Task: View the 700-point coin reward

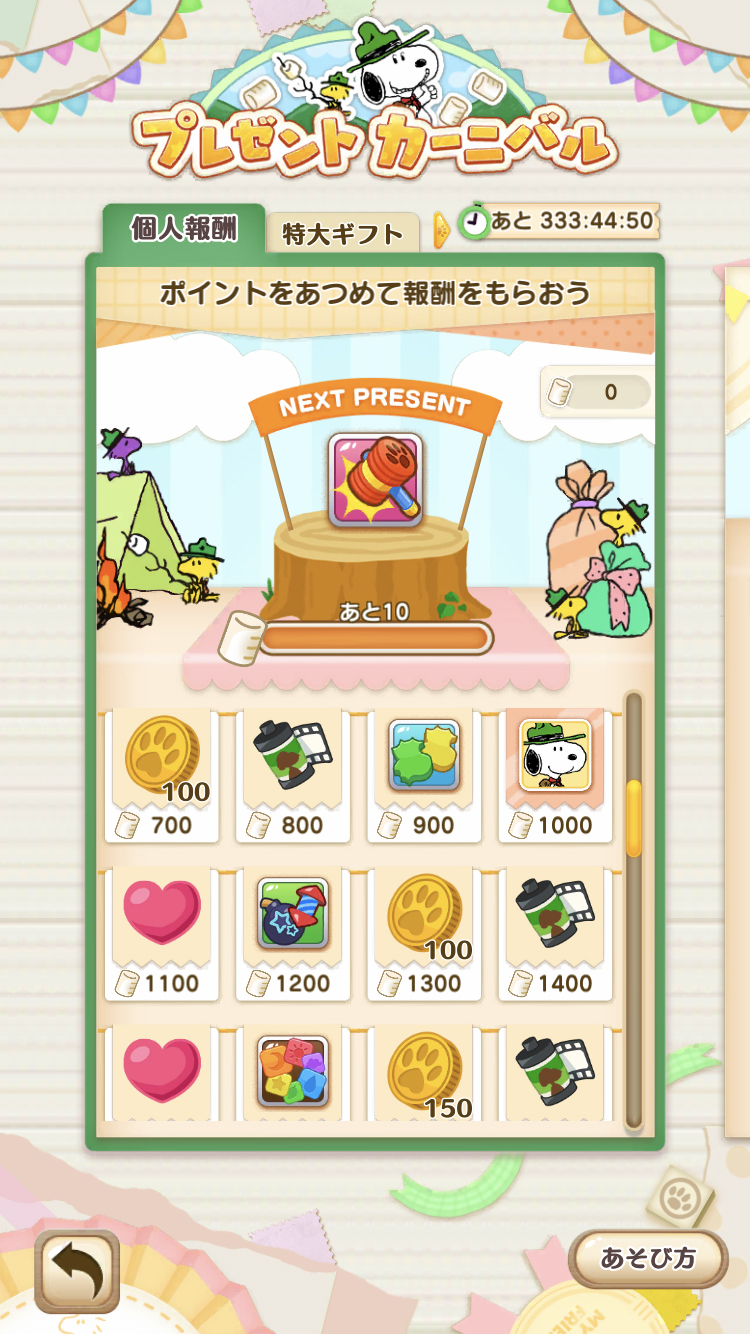Action: coord(162,775)
